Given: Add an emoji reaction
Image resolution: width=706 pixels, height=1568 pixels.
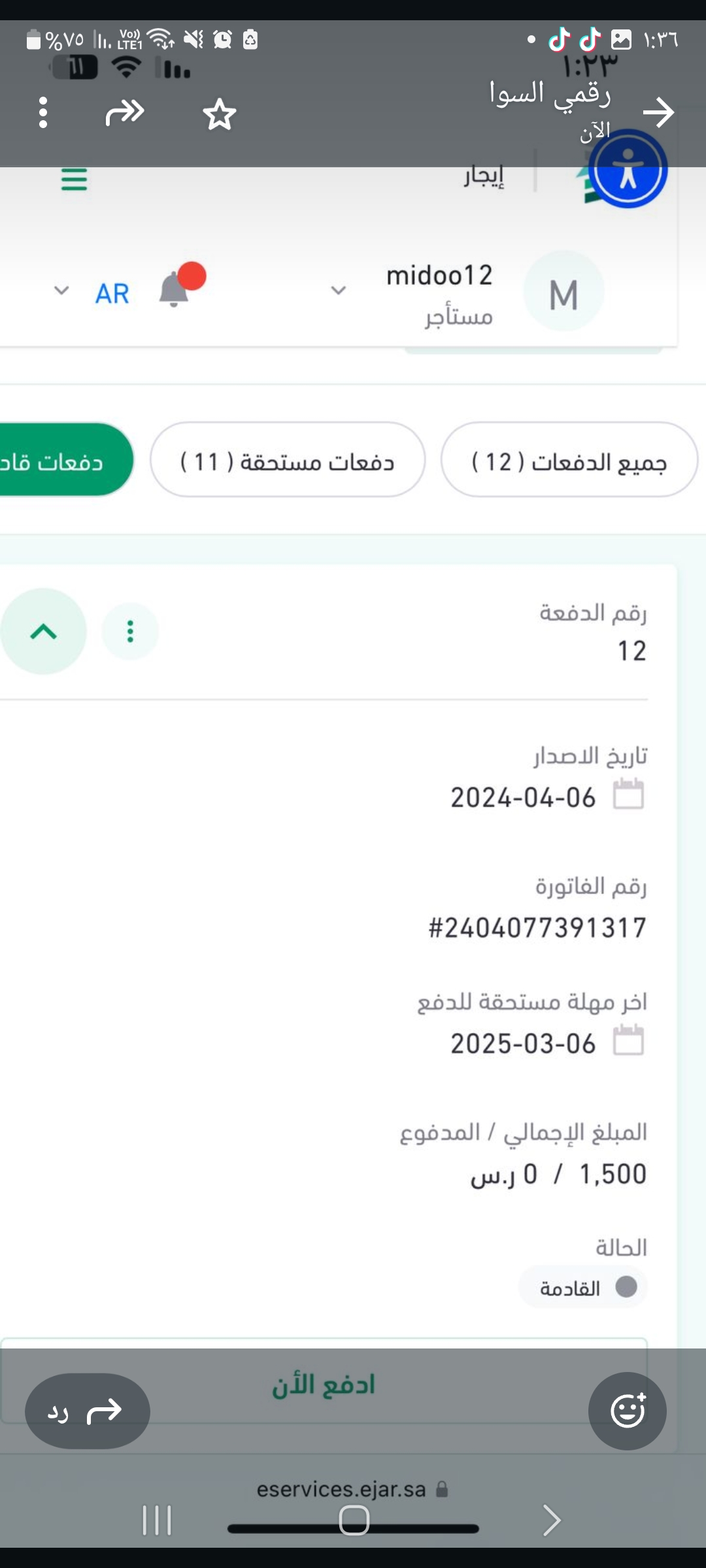Looking at the screenshot, I should [x=628, y=1411].
